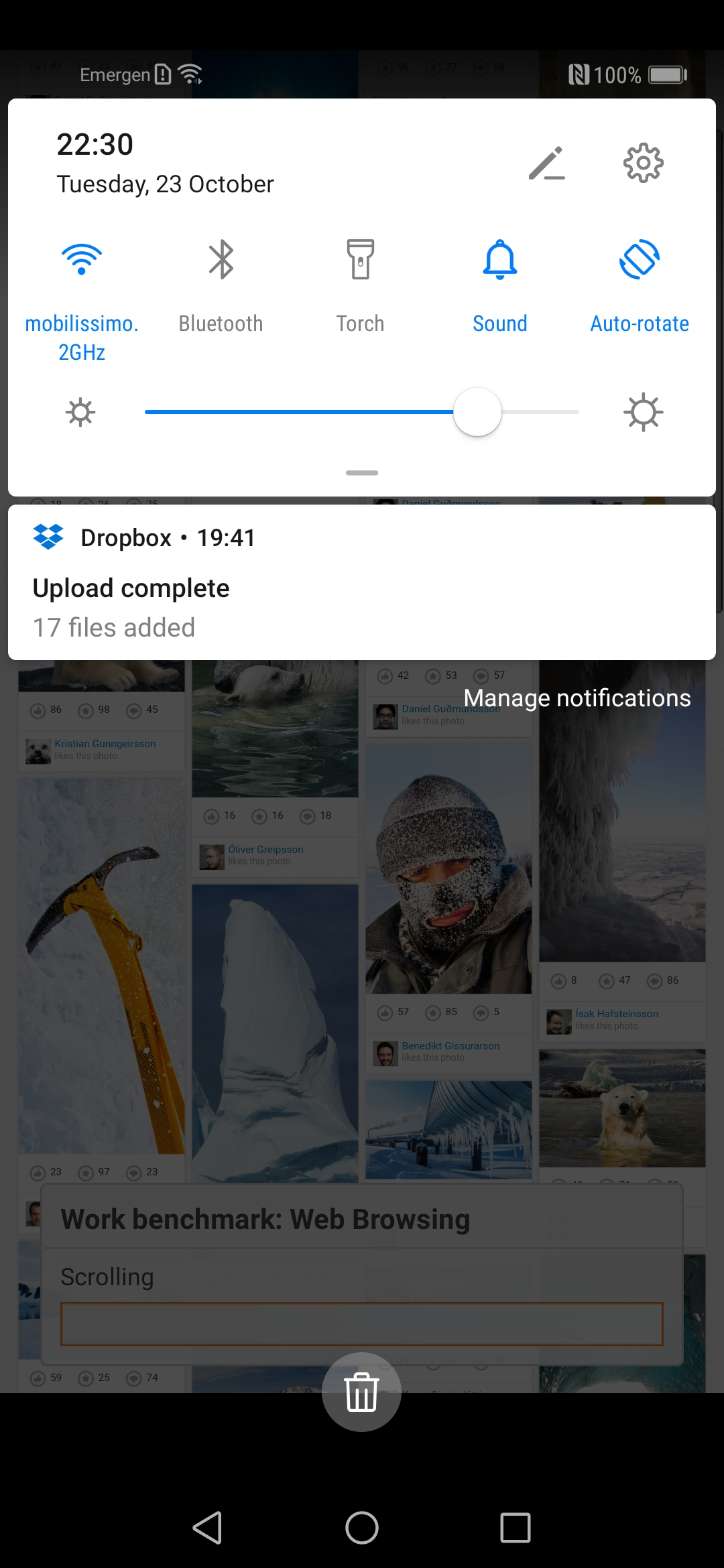Turn on Bluetooth
Image resolution: width=724 pixels, height=1568 pixels.
[x=221, y=260]
